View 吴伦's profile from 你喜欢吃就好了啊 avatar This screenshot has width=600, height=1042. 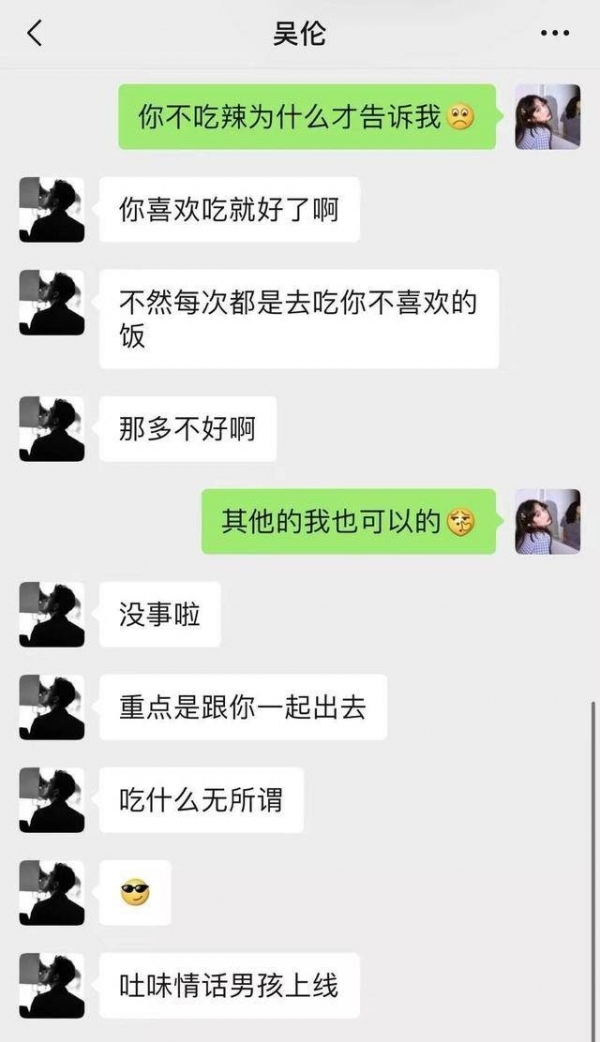(x=52, y=209)
